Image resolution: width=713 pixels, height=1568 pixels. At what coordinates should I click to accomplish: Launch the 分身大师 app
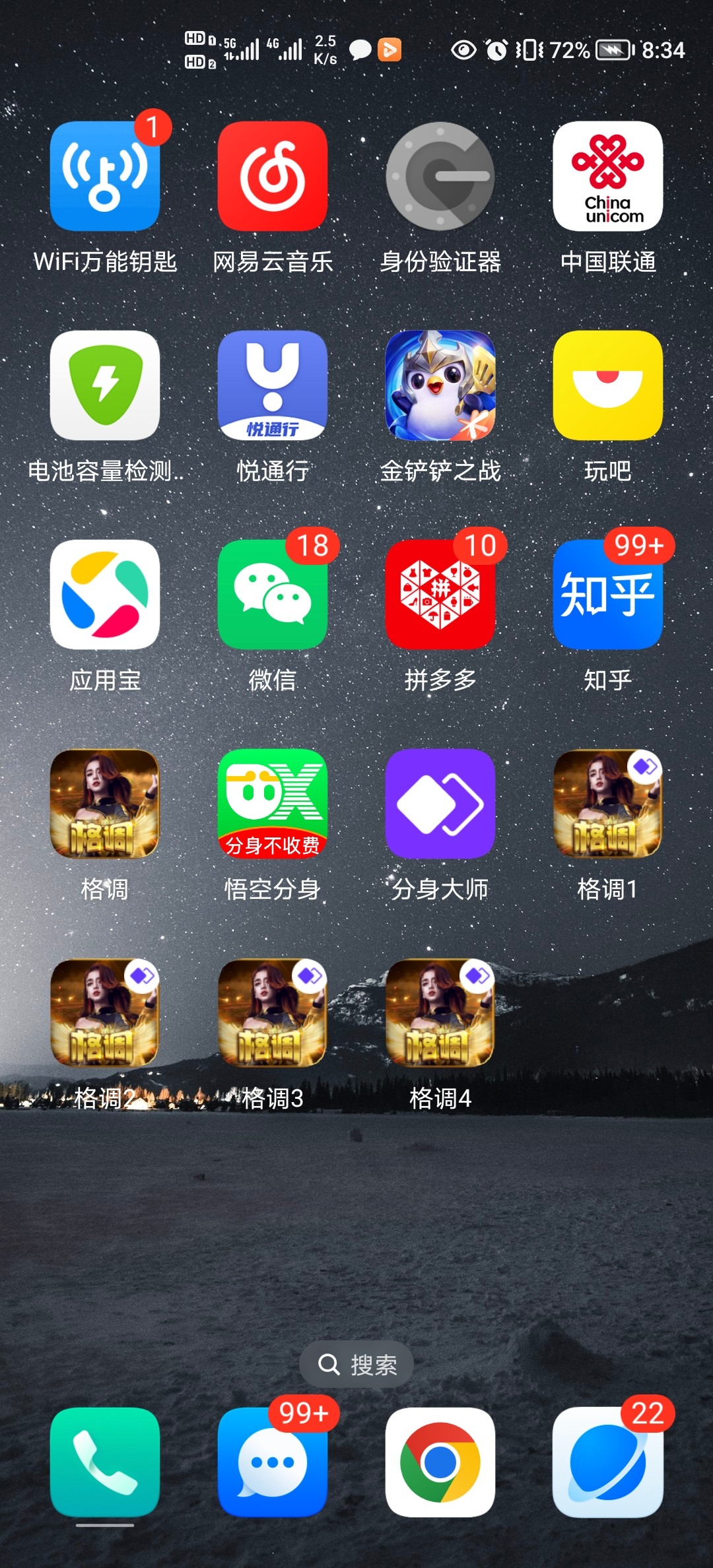pos(440,804)
